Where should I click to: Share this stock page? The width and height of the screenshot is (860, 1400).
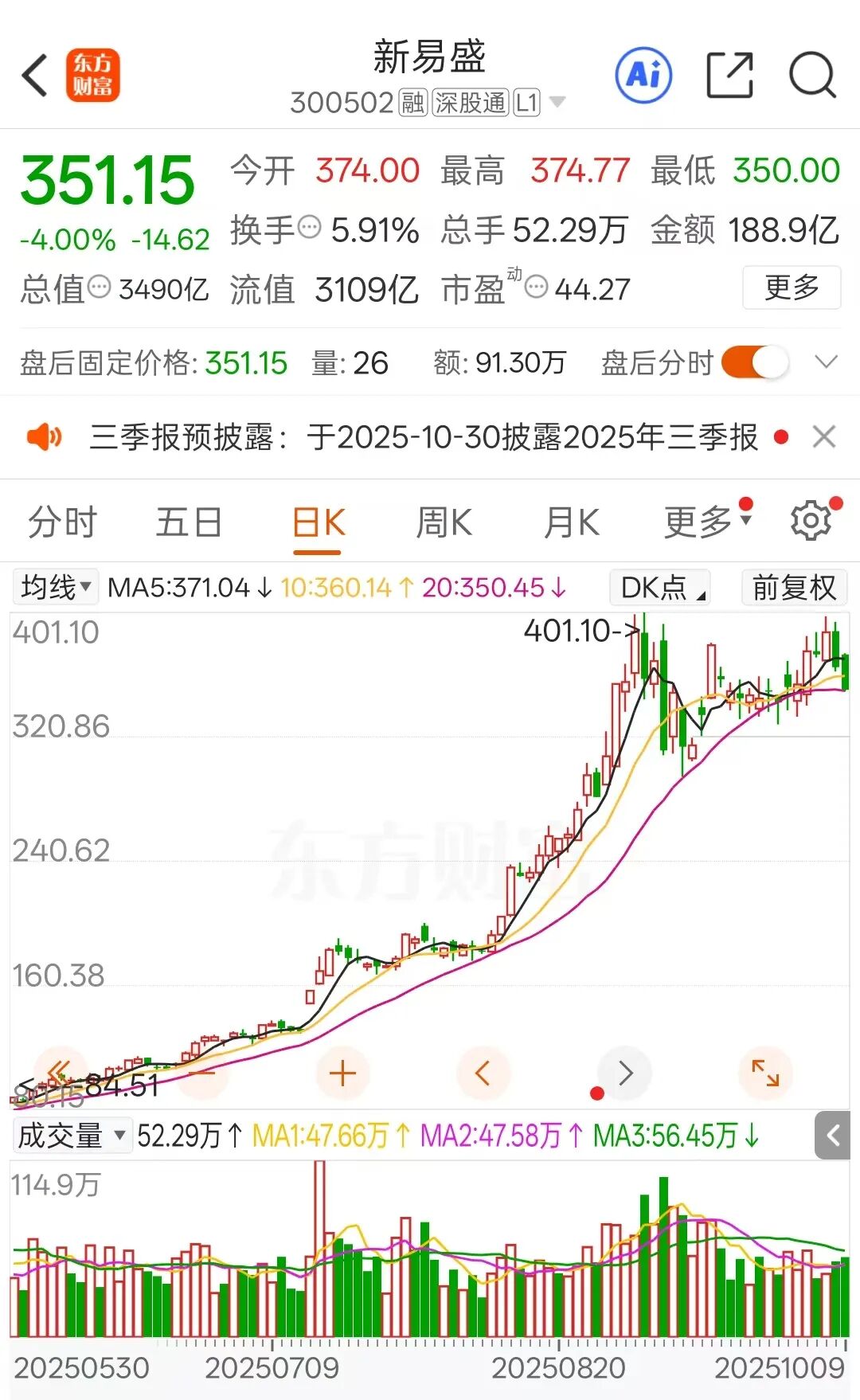click(x=729, y=76)
